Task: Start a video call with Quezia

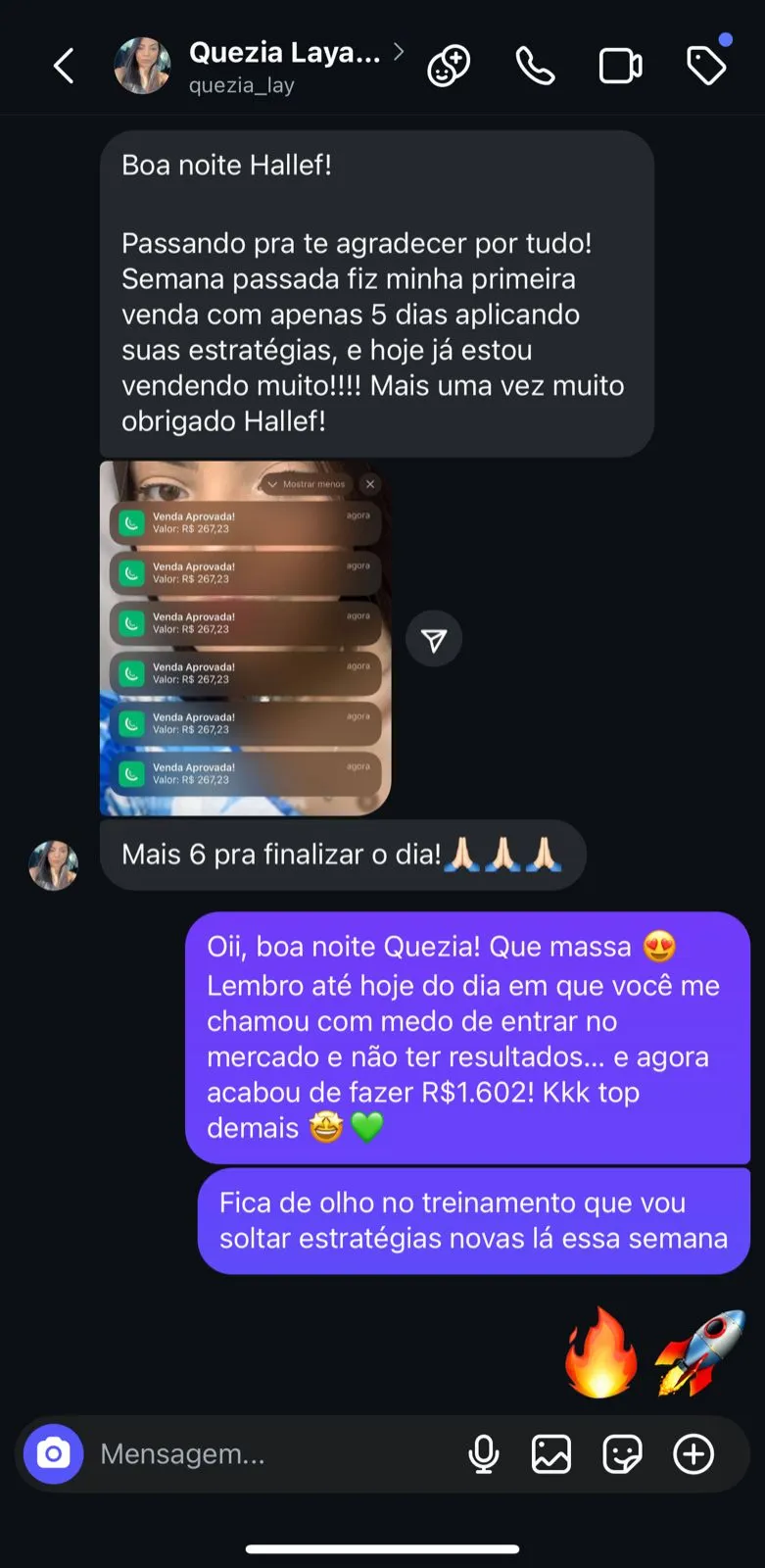Action: coord(620,67)
